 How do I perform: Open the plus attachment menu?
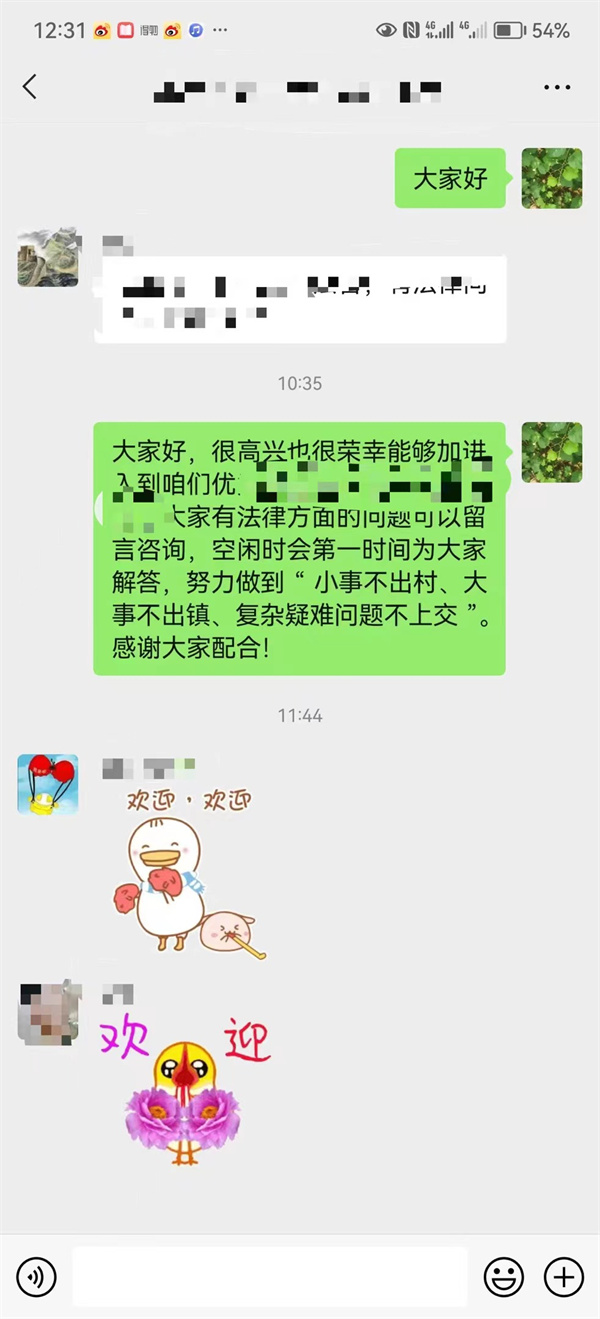pos(563,1276)
